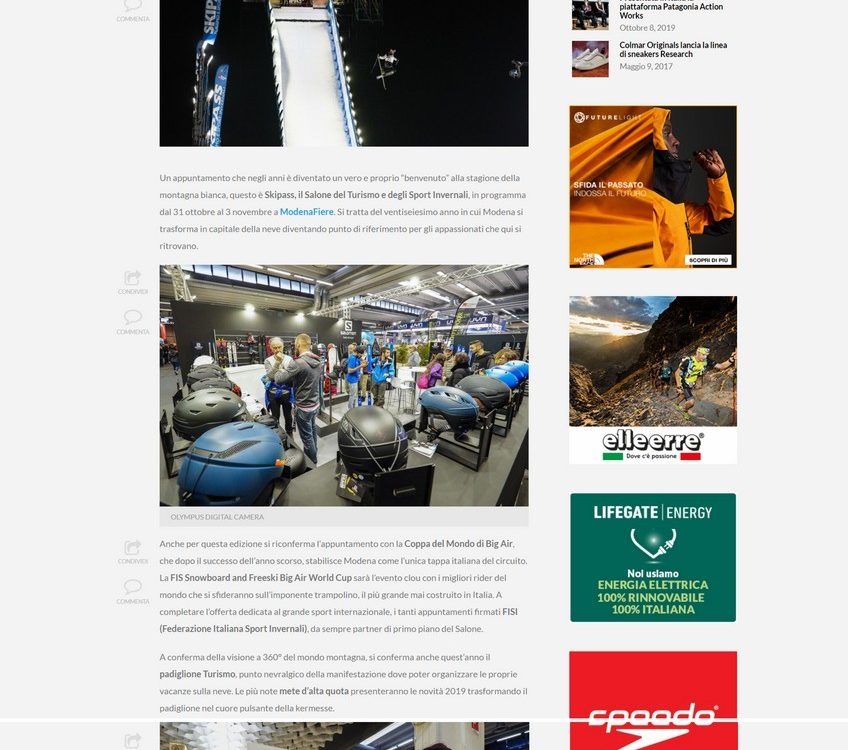Open The North Face Futurelight ad banner
Image resolution: width=848 pixels, height=750 pixels.
tap(653, 186)
